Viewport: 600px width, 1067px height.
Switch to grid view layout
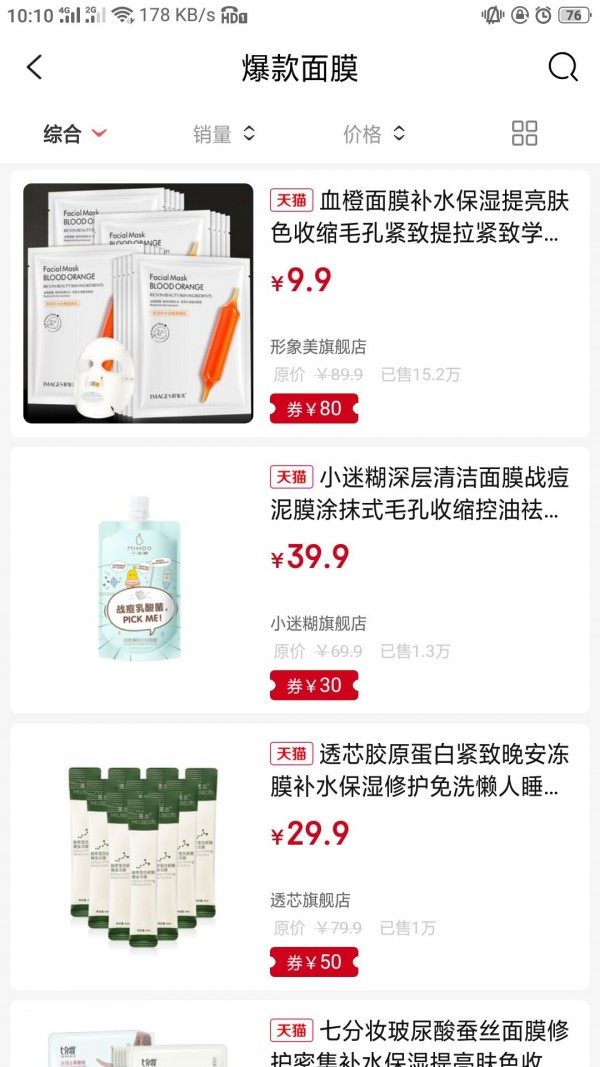click(524, 134)
